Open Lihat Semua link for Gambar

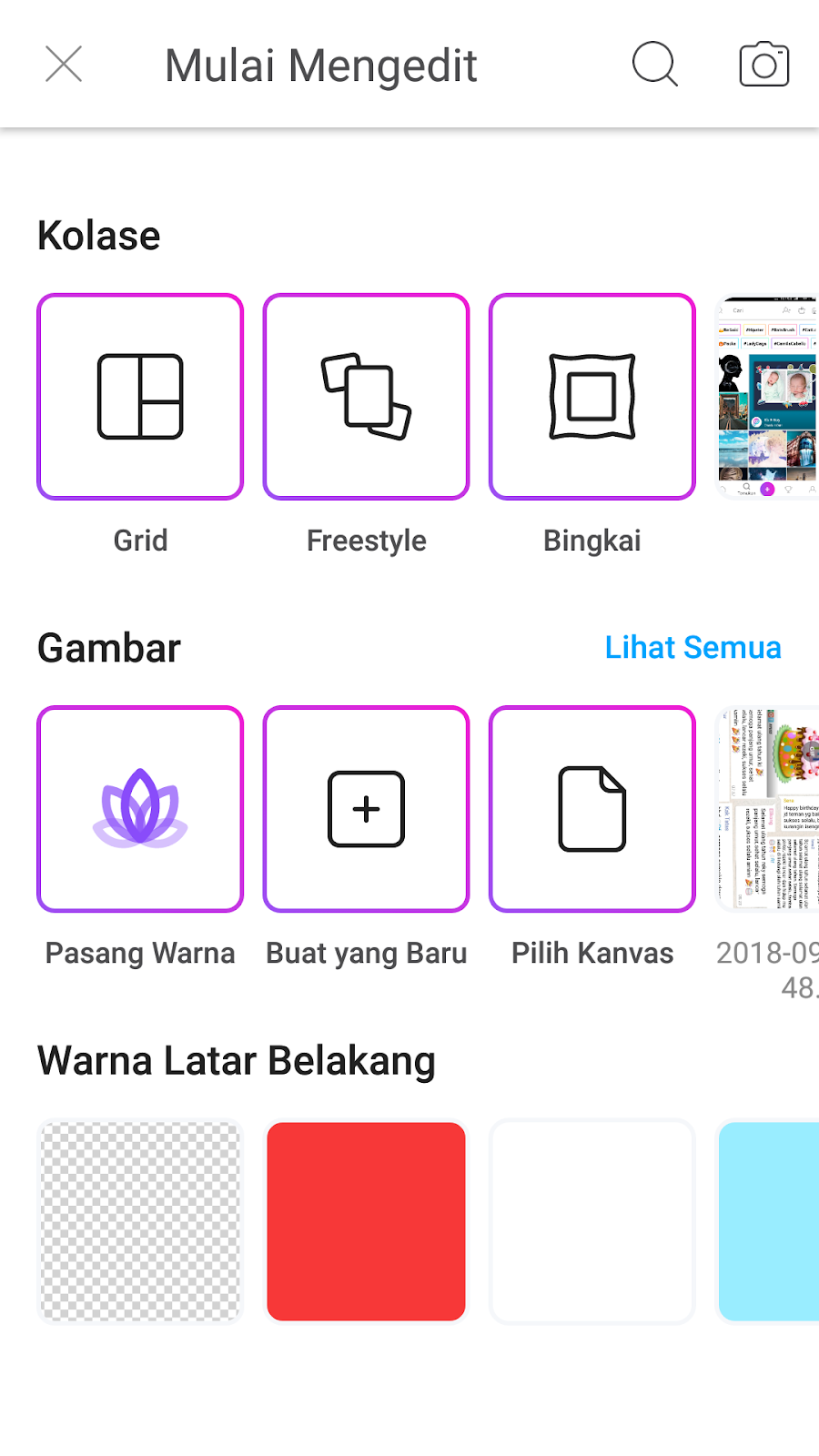pyautogui.click(x=693, y=647)
